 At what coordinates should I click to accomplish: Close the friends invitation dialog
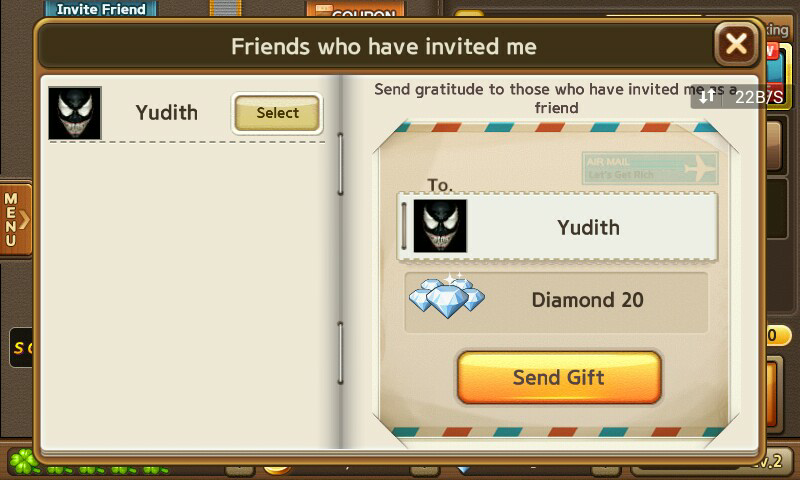pyautogui.click(x=737, y=44)
